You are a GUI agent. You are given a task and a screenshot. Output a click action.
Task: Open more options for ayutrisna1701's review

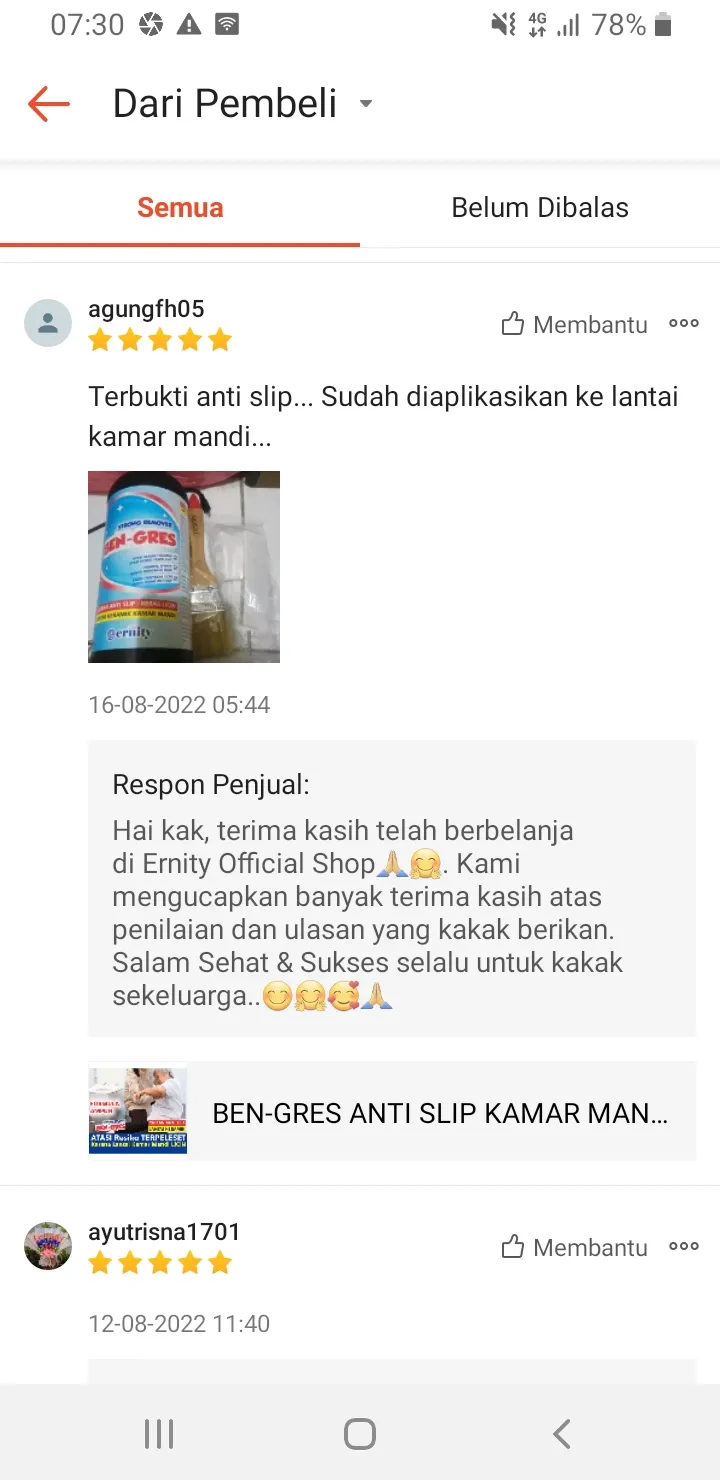click(x=684, y=1246)
